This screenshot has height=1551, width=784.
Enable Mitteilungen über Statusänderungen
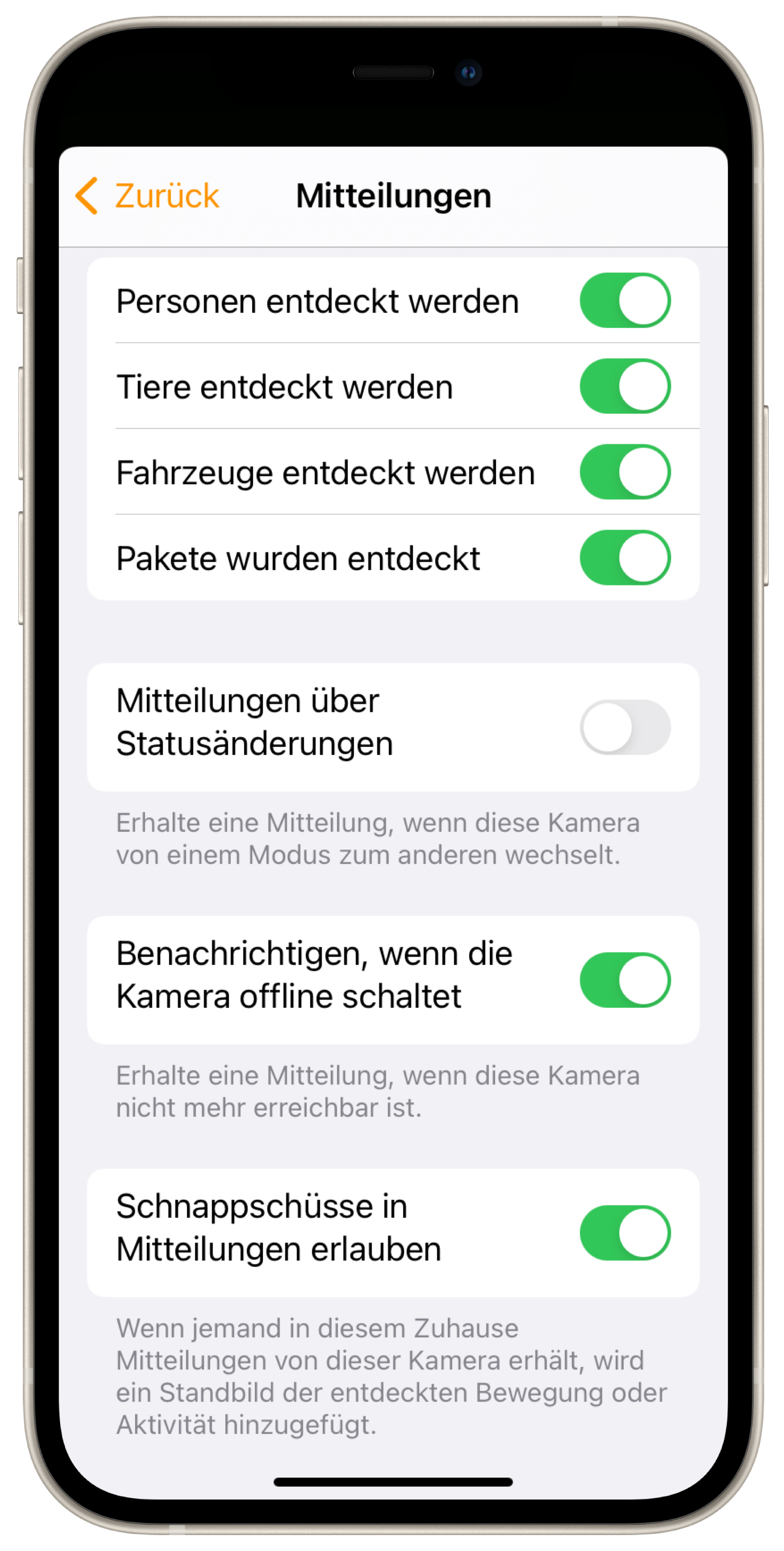(624, 727)
